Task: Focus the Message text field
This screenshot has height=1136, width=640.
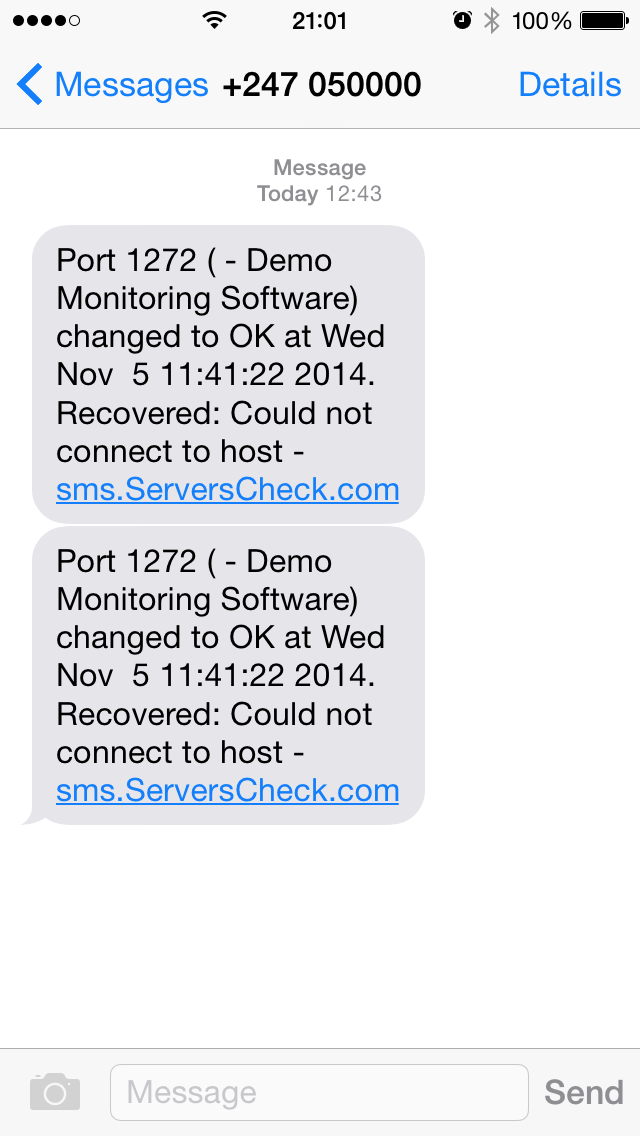Action: click(319, 1093)
